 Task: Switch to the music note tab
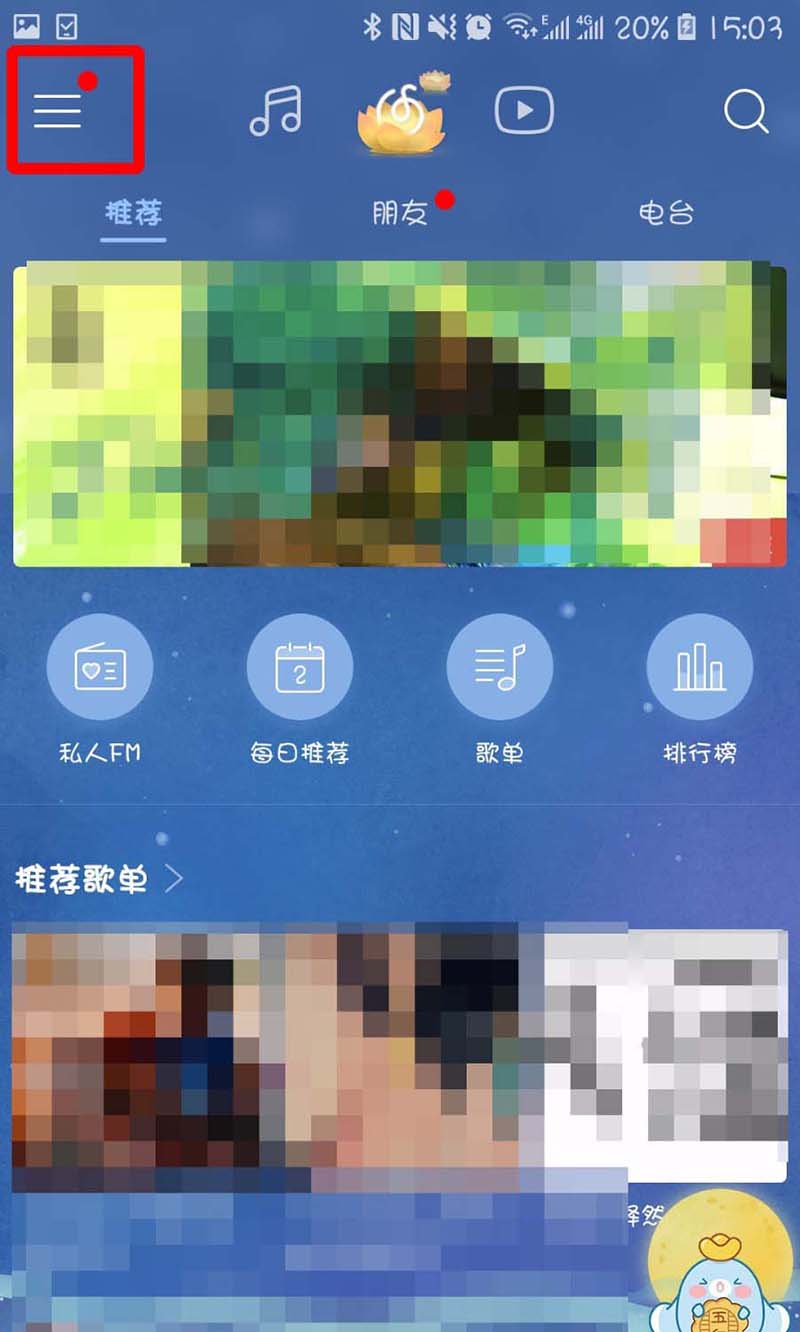[275, 111]
